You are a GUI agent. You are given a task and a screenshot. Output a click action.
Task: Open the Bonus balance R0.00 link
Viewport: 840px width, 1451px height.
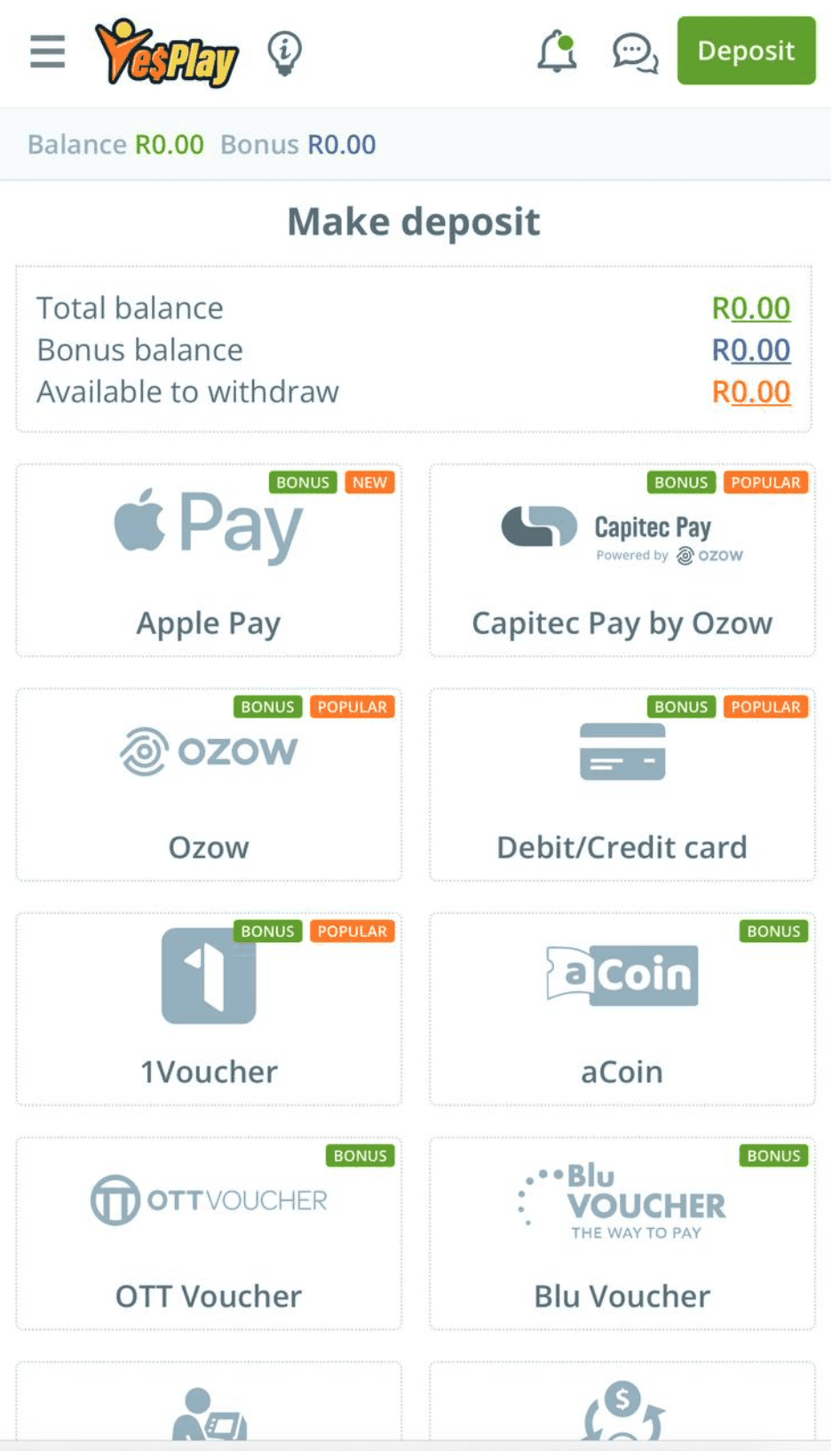point(750,350)
